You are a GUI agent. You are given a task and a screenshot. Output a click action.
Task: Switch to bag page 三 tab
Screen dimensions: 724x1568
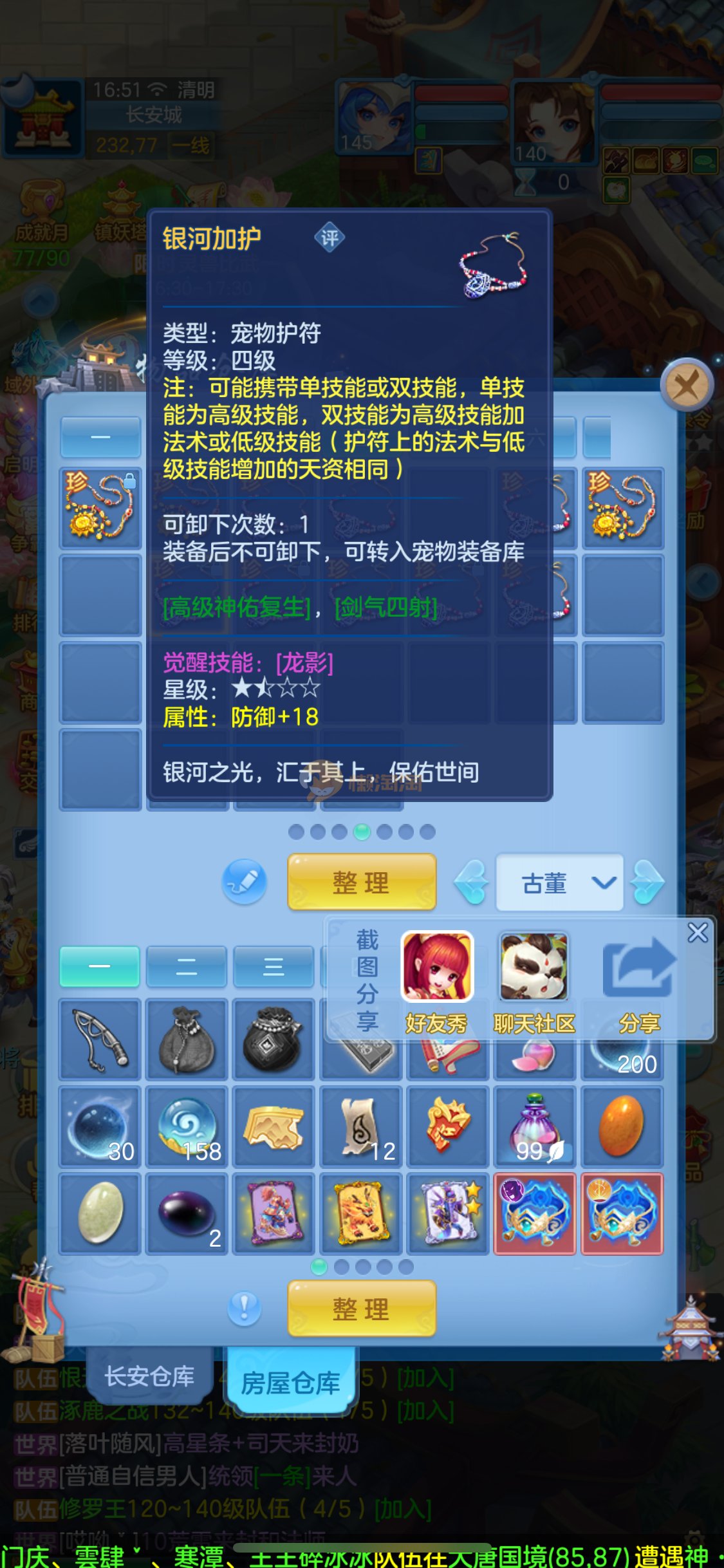274,967
